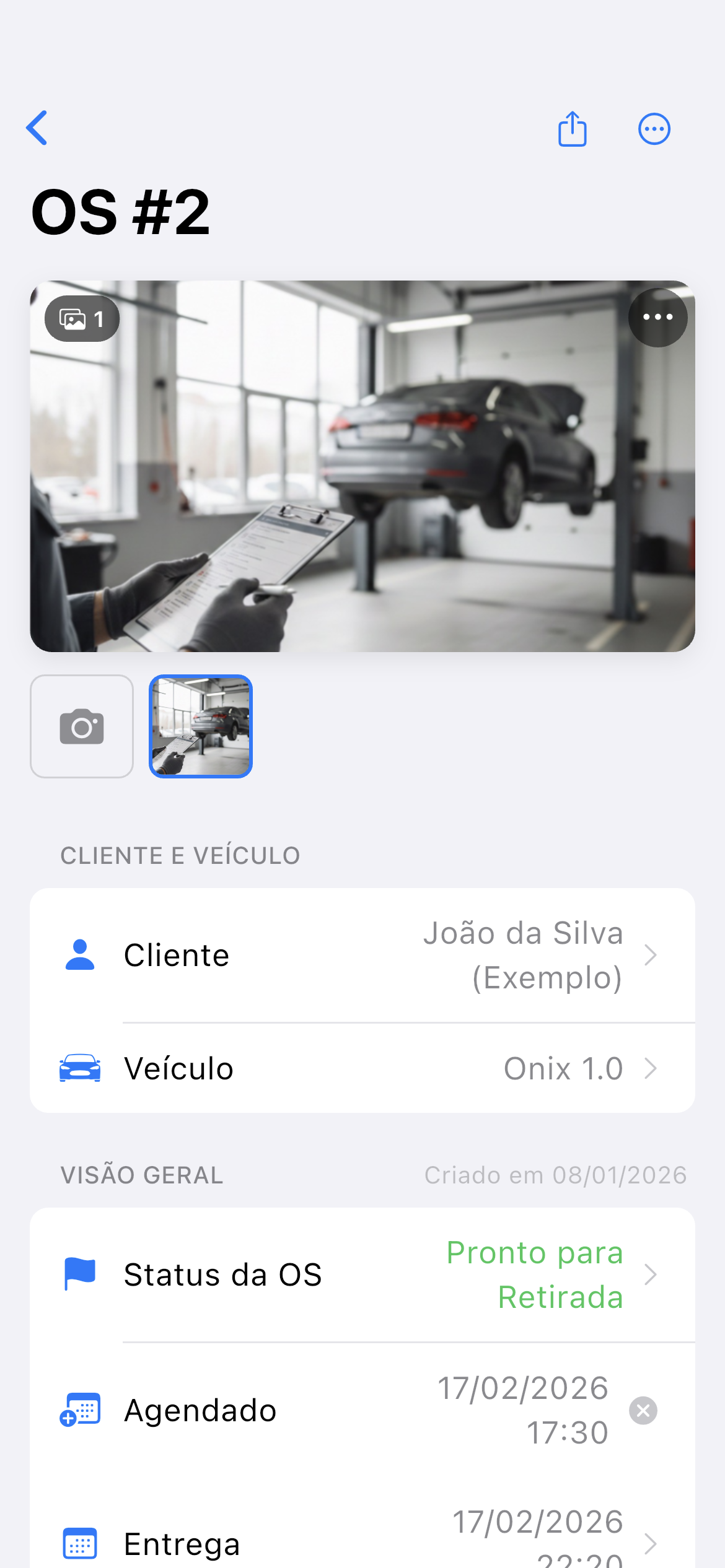The height and width of the screenshot is (1568, 725).
Task: Open the Entrega date details
Action: tap(651, 1543)
